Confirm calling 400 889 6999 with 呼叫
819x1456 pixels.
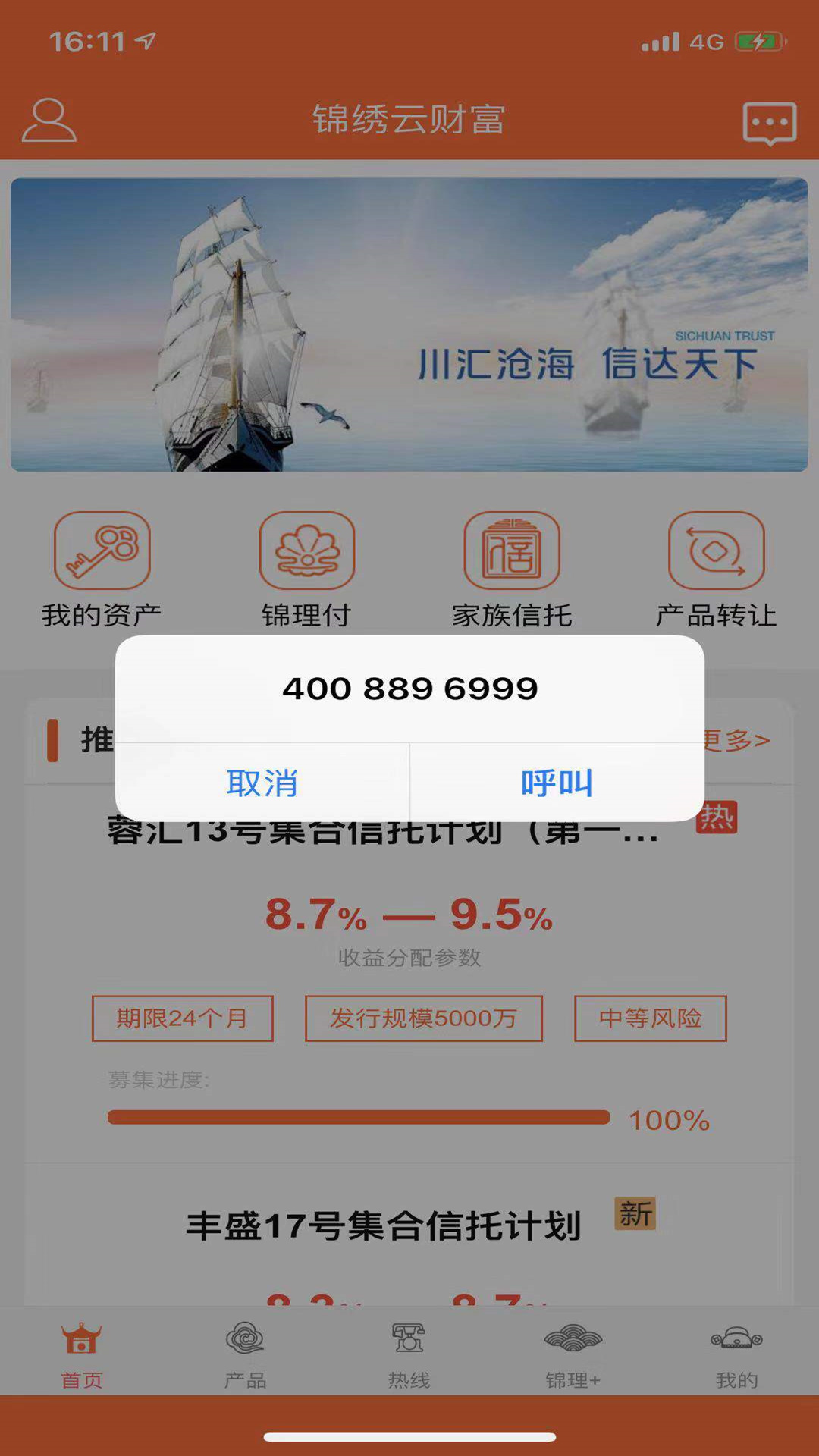557,783
